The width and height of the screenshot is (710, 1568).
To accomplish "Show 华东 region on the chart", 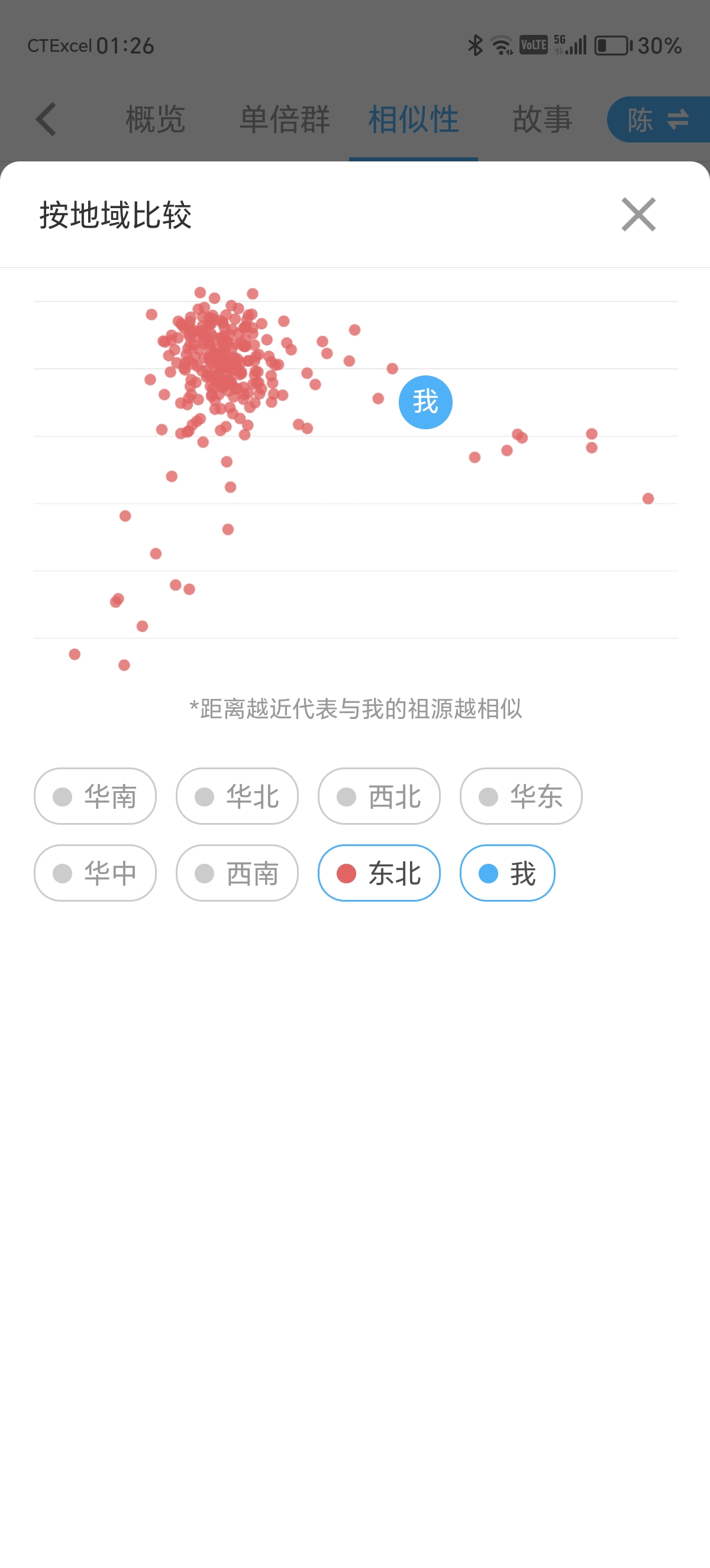I will (x=521, y=796).
